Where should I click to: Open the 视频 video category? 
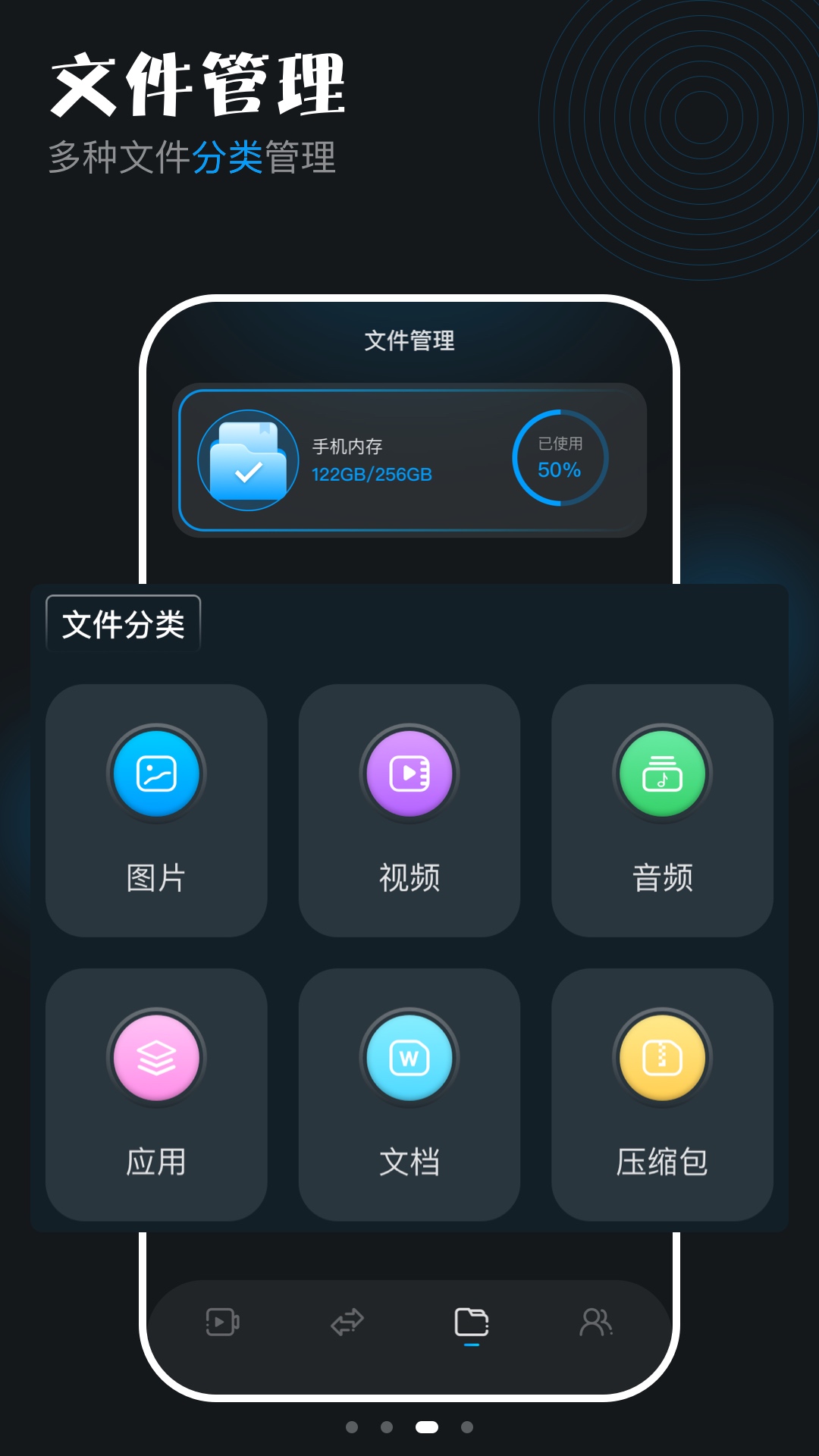coord(409,813)
